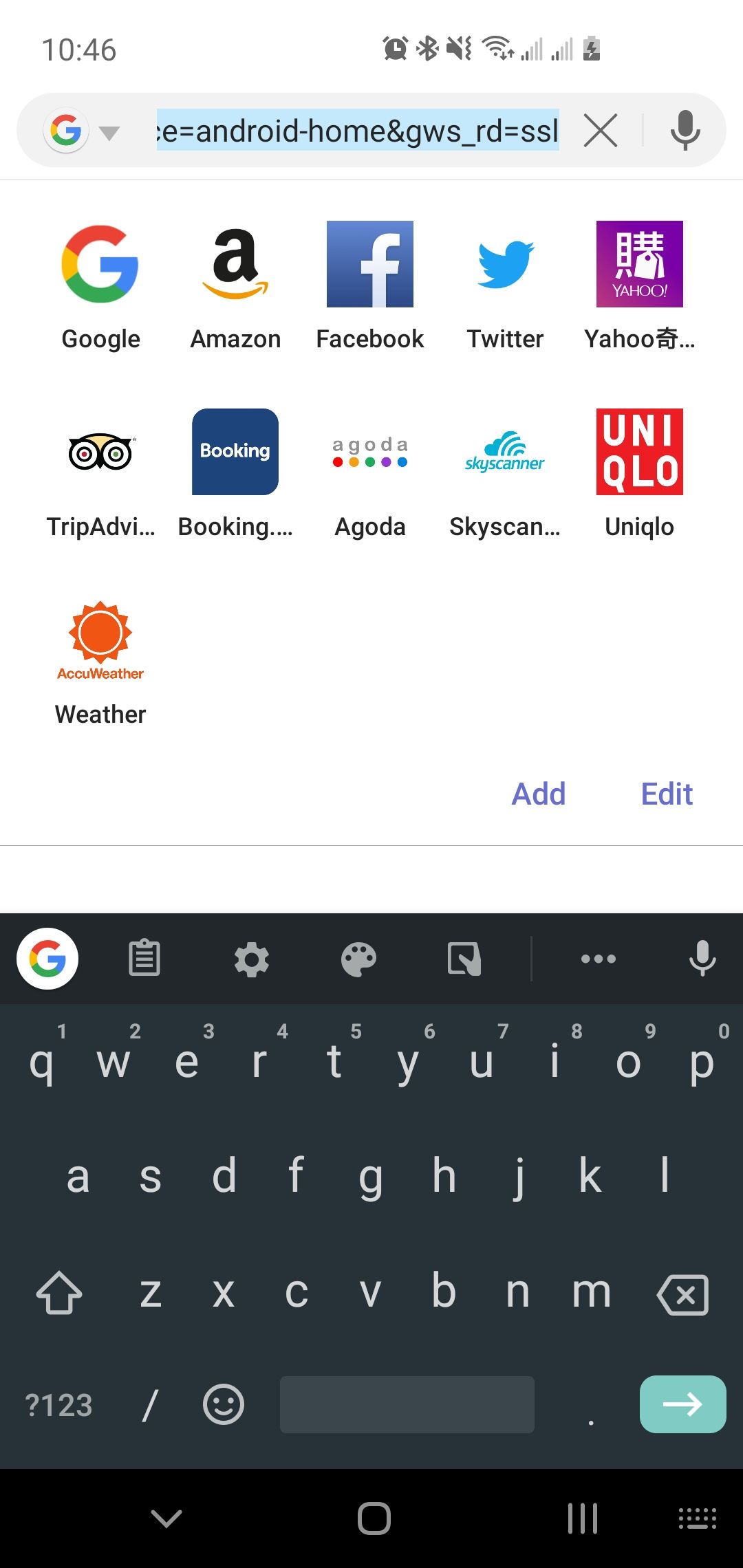Open keyboard settings gear

[x=252, y=959]
